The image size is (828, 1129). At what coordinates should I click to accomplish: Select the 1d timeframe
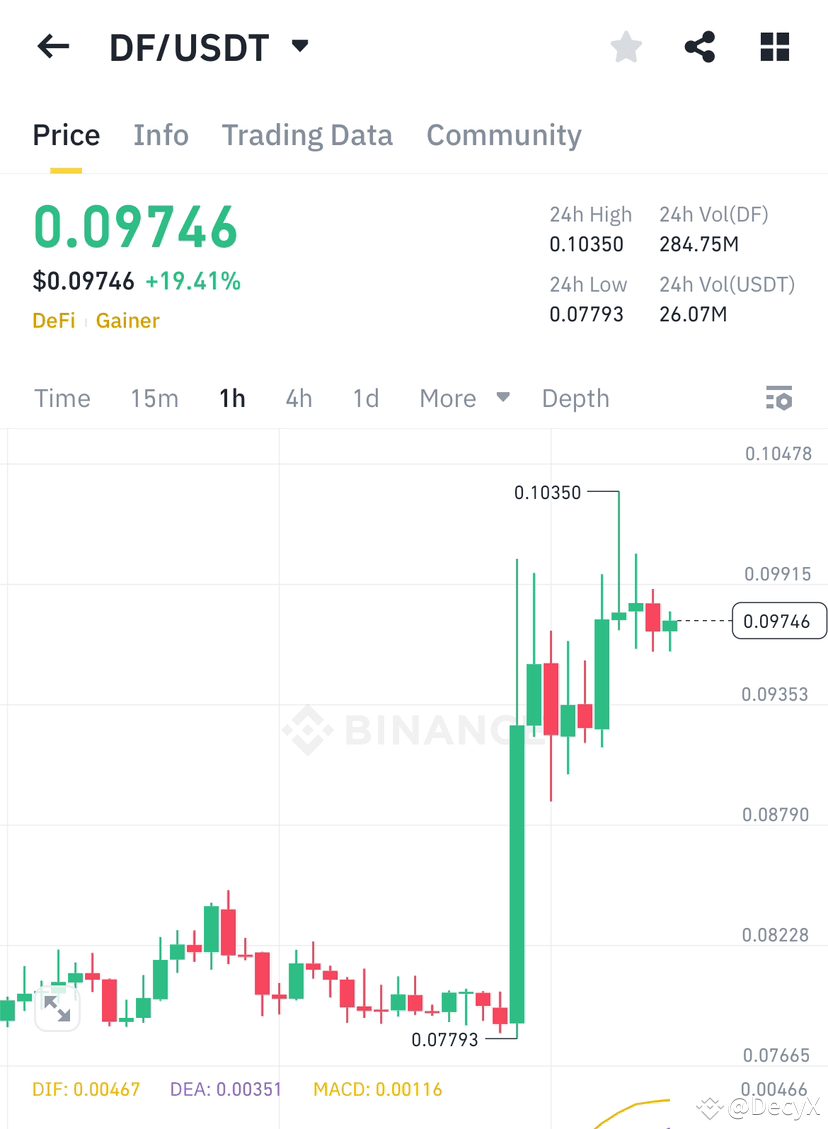pyautogui.click(x=365, y=398)
